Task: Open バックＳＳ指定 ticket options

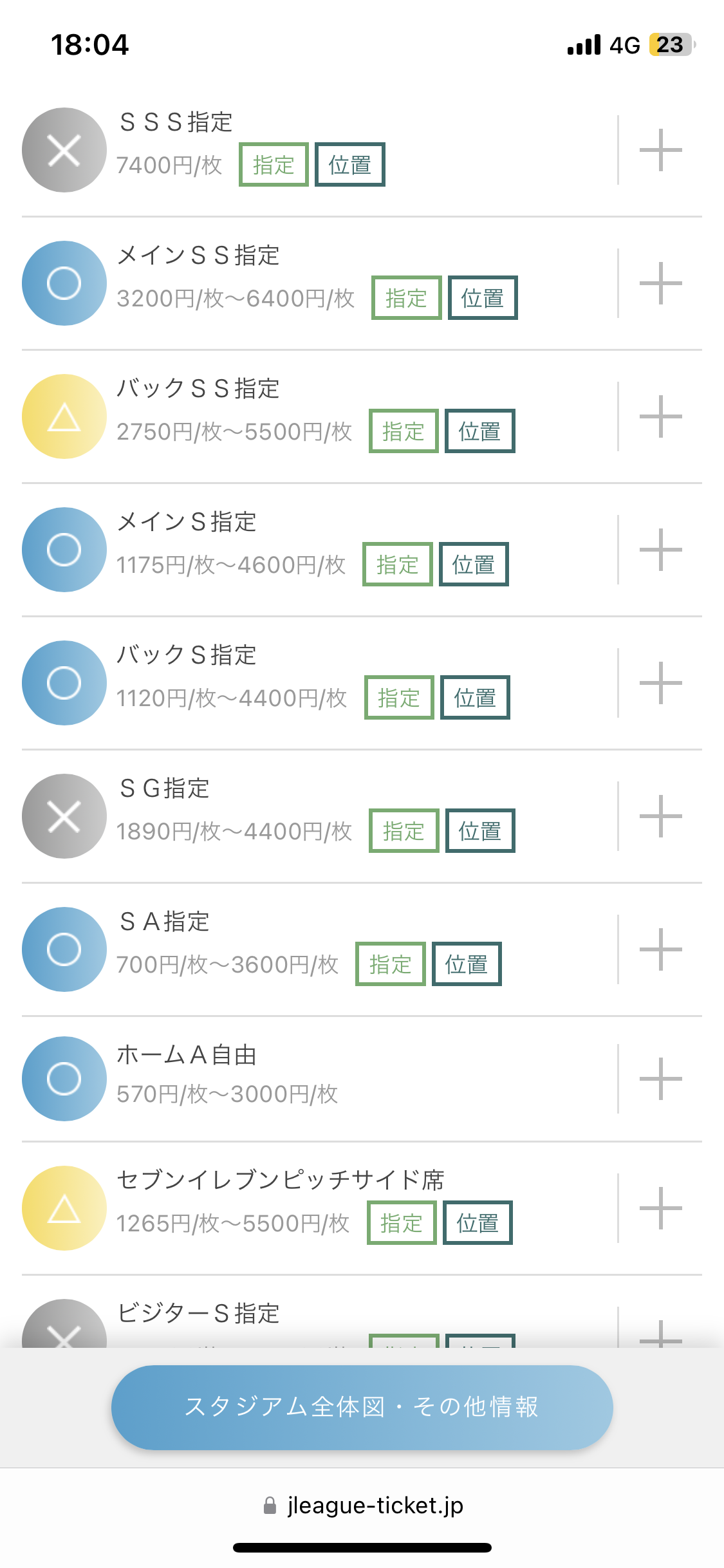Action: click(660, 416)
